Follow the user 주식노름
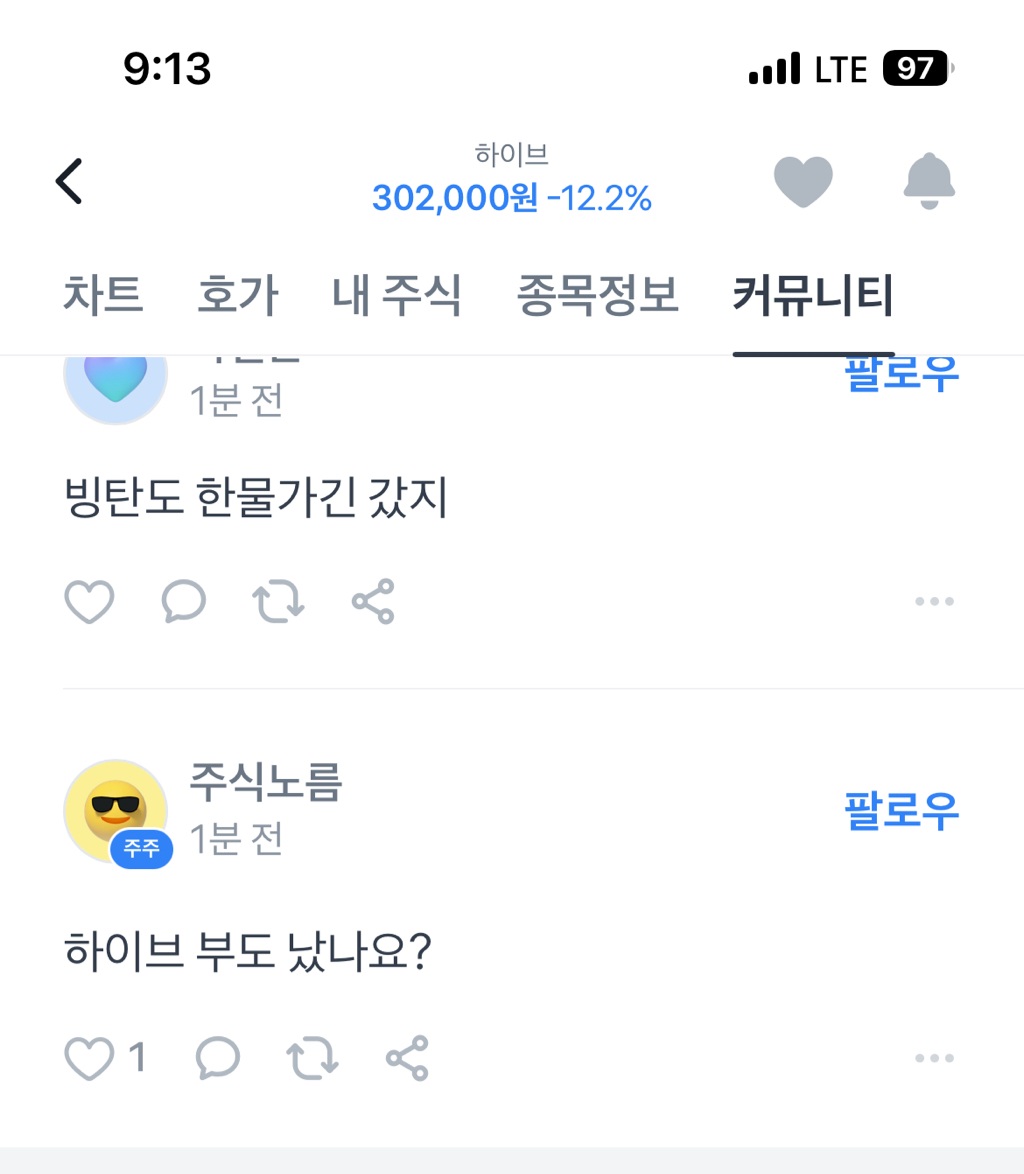Image resolution: width=1024 pixels, height=1174 pixels. tap(902, 811)
